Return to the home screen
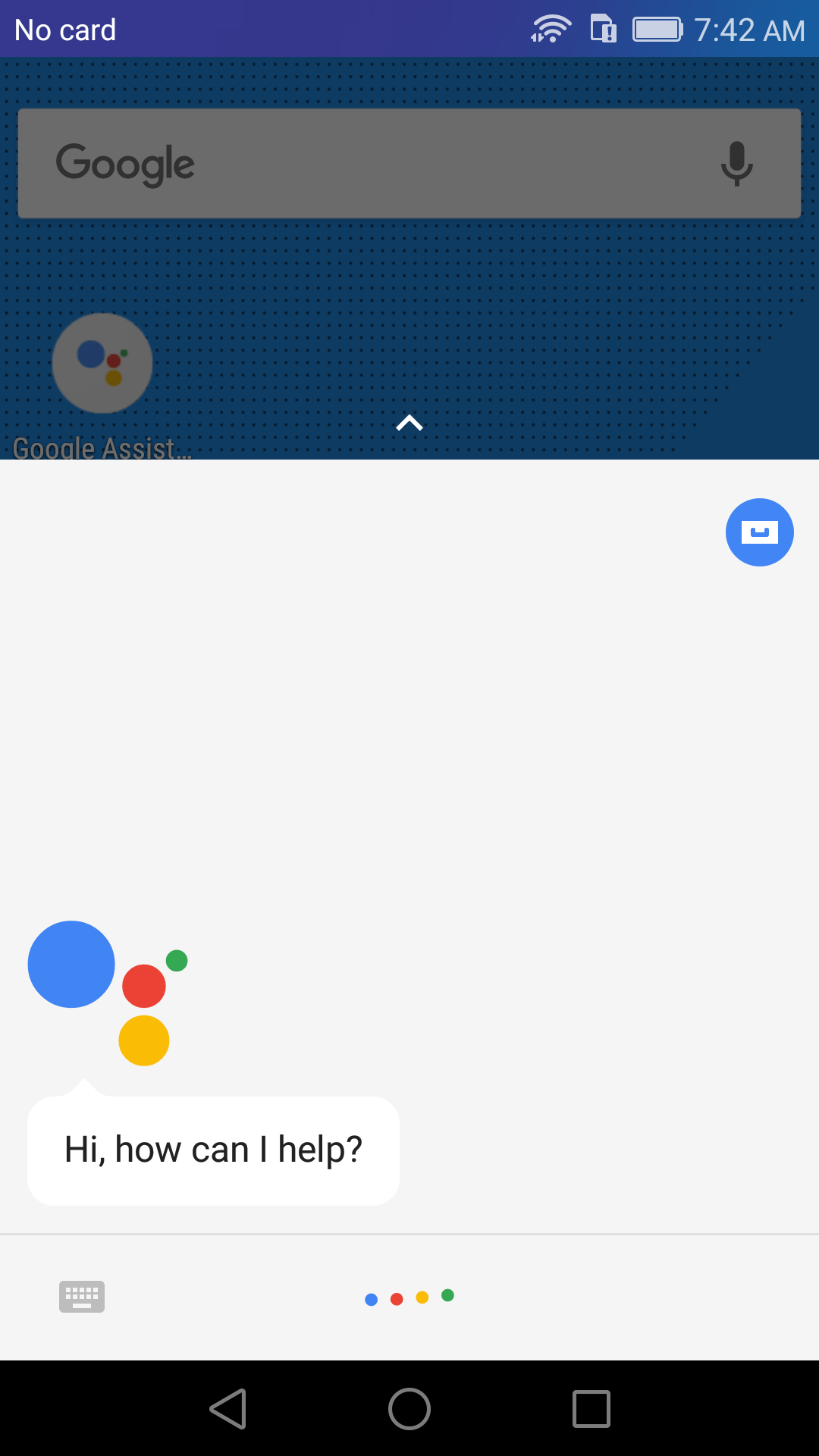The width and height of the screenshot is (819, 1456). point(409,1409)
